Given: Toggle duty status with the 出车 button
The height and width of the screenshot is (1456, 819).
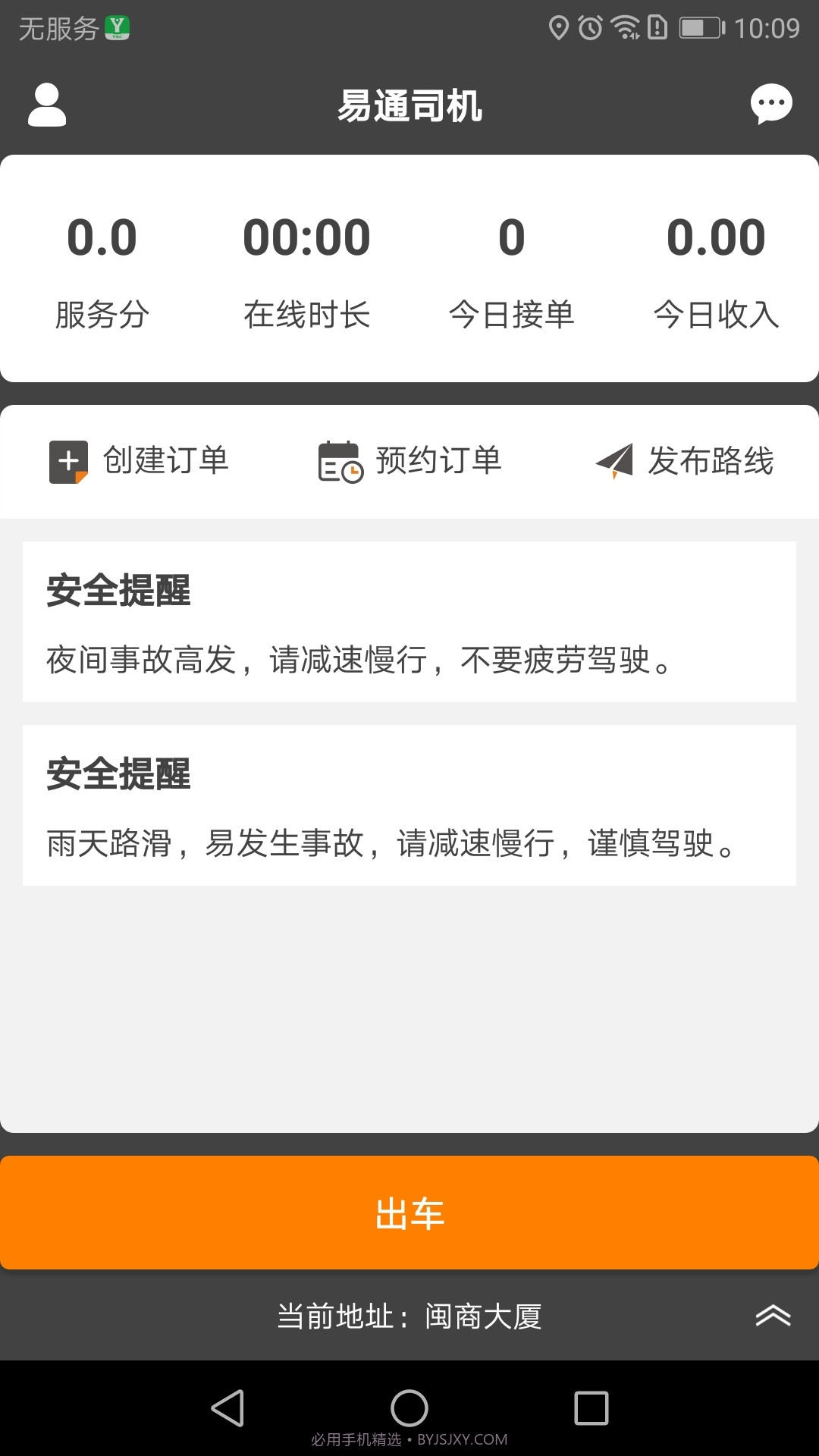Looking at the screenshot, I should point(409,1212).
